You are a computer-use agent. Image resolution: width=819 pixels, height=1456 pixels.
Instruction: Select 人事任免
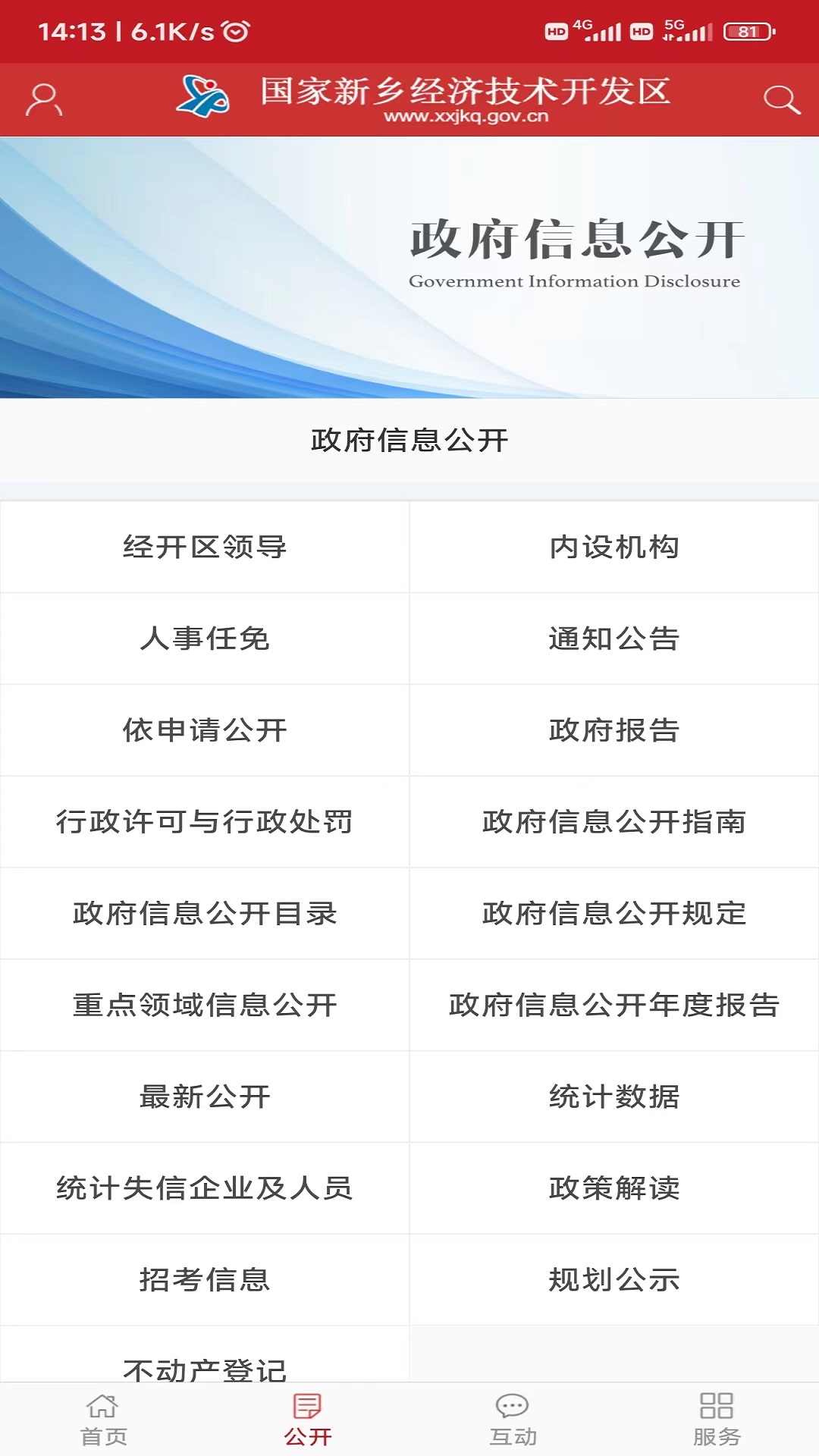[205, 639]
